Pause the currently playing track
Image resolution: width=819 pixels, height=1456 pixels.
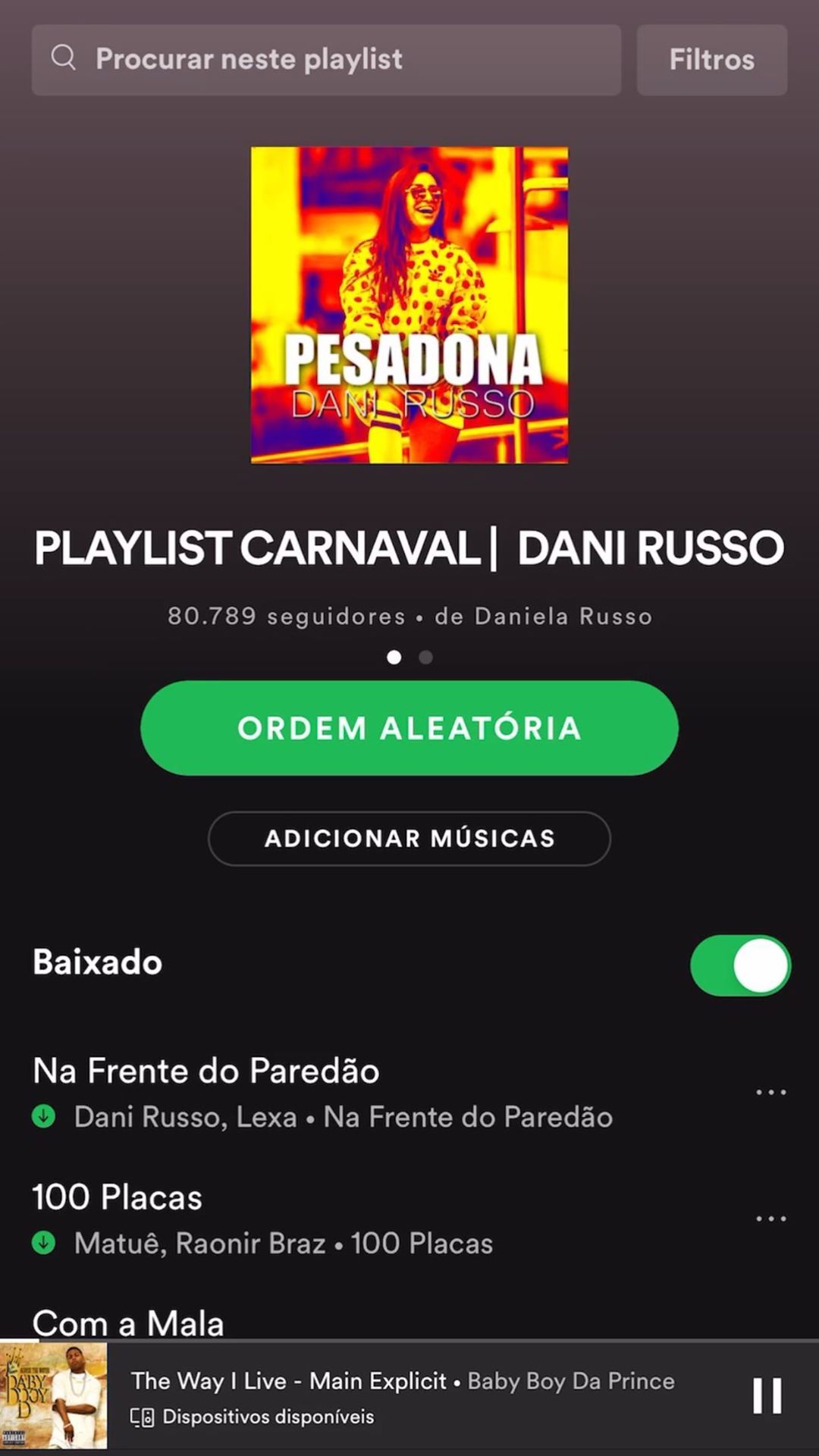point(767,1396)
